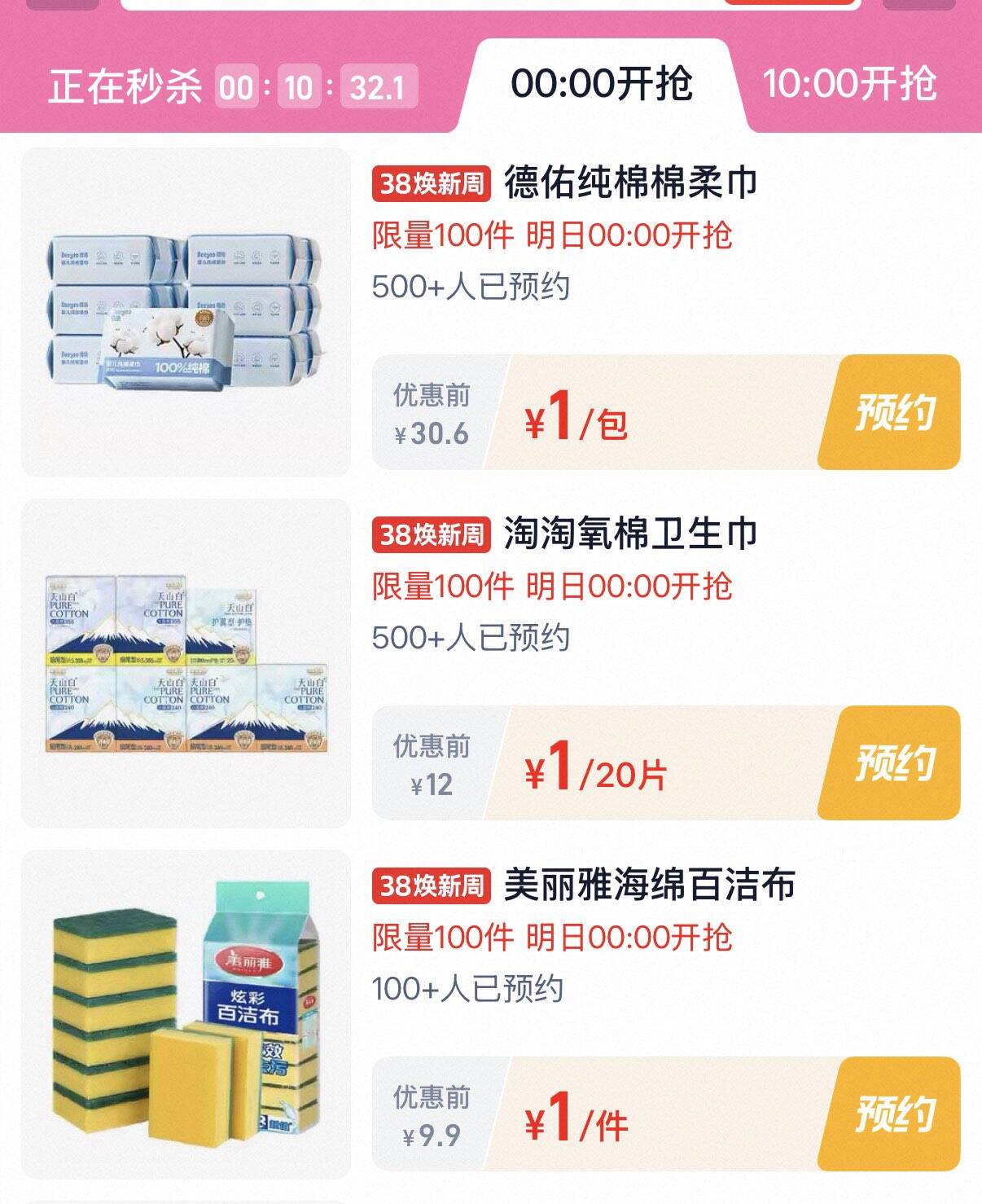982x1204 pixels.
Task: Reserve the 德佑纯棉棉柔巾 deal
Action: coord(892,412)
